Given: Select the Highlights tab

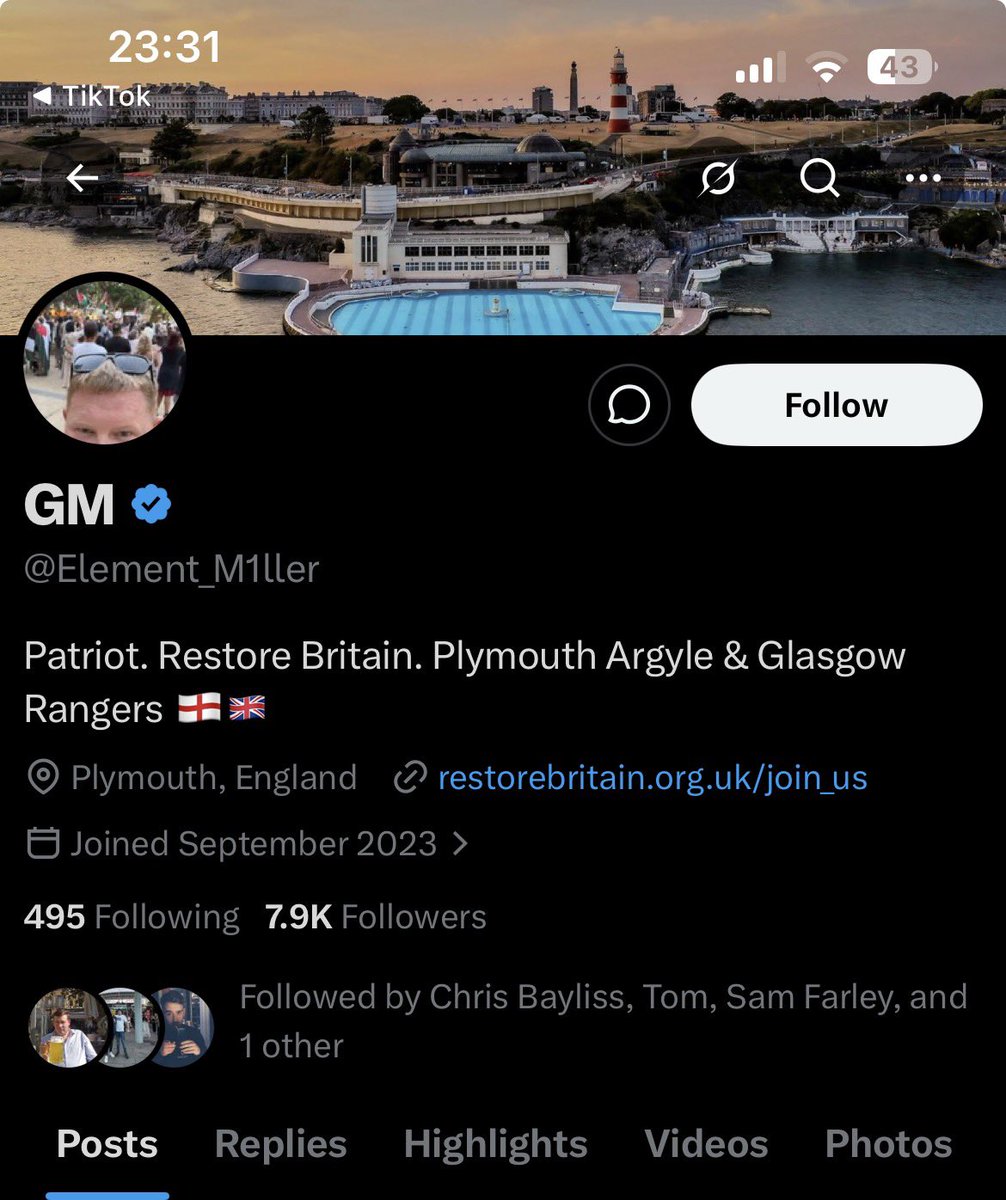Looking at the screenshot, I should pyautogui.click(x=495, y=1145).
